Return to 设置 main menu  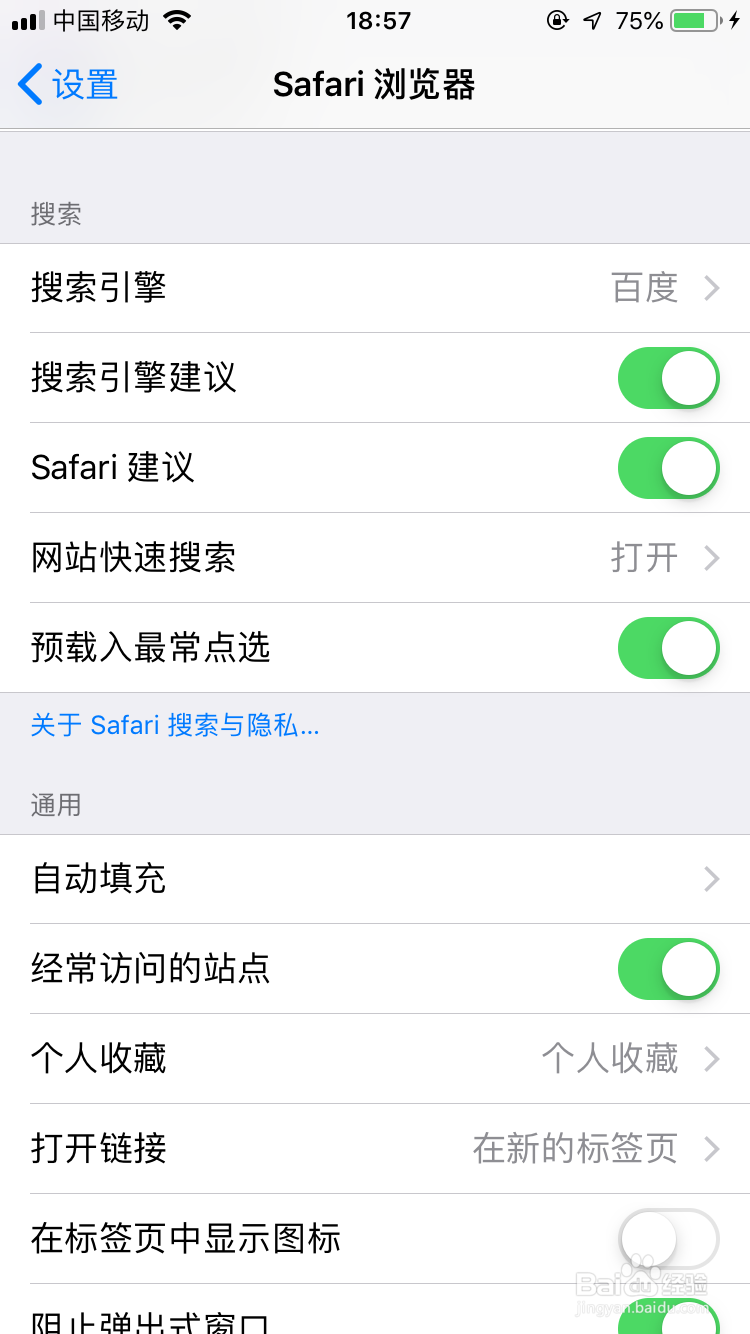(67, 85)
